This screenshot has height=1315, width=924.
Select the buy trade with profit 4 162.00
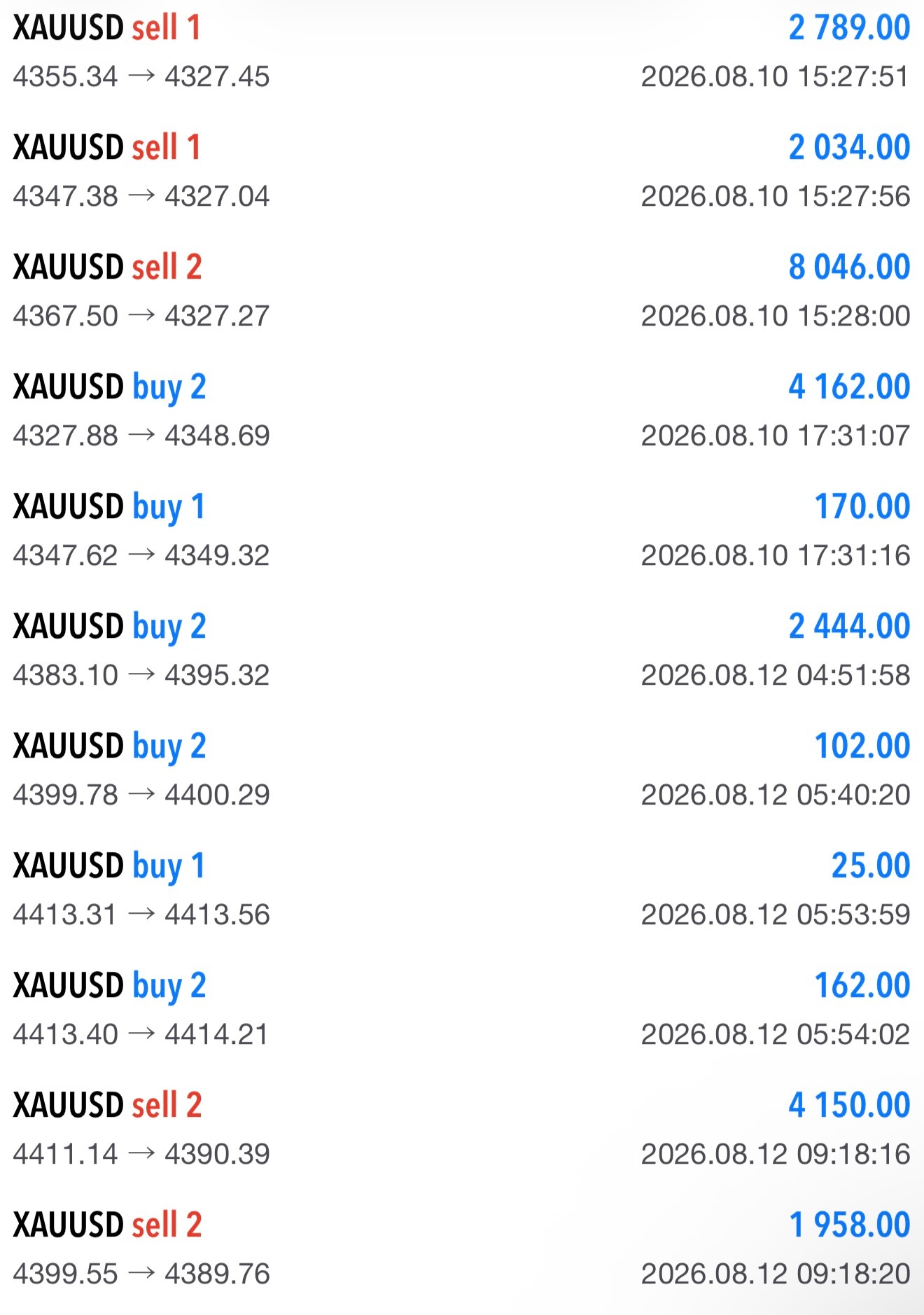[x=462, y=412]
